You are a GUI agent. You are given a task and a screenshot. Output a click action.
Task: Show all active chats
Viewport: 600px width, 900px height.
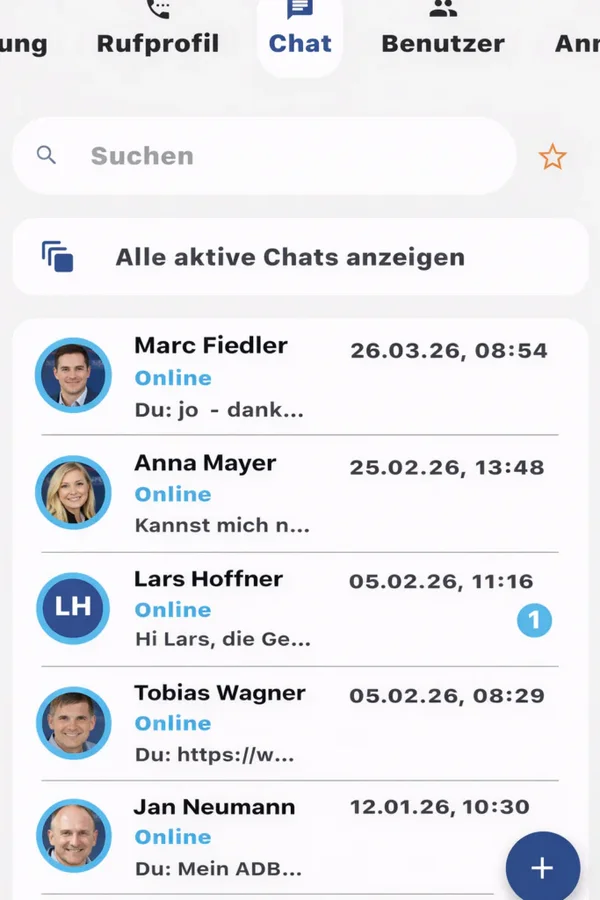point(299,257)
